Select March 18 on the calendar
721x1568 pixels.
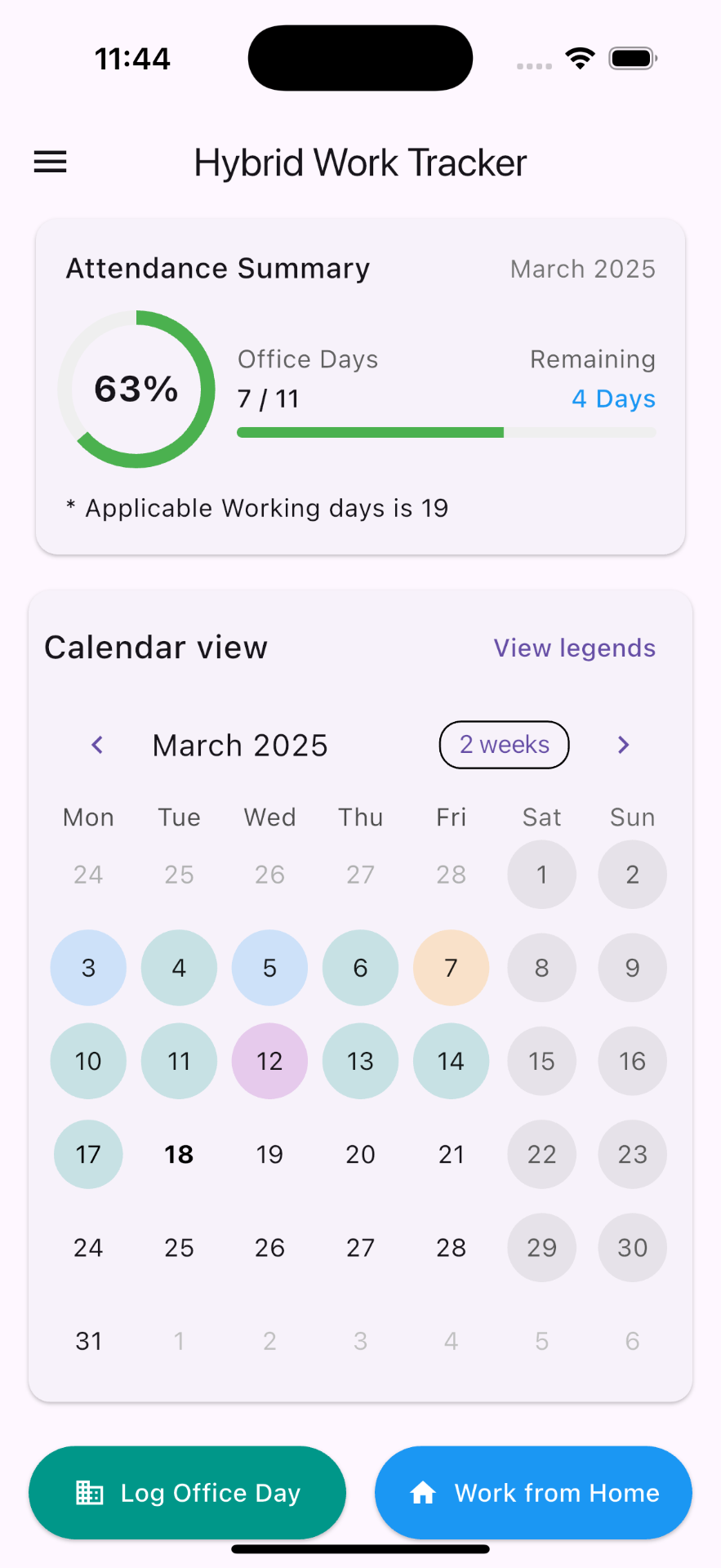[x=179, y=1154]
